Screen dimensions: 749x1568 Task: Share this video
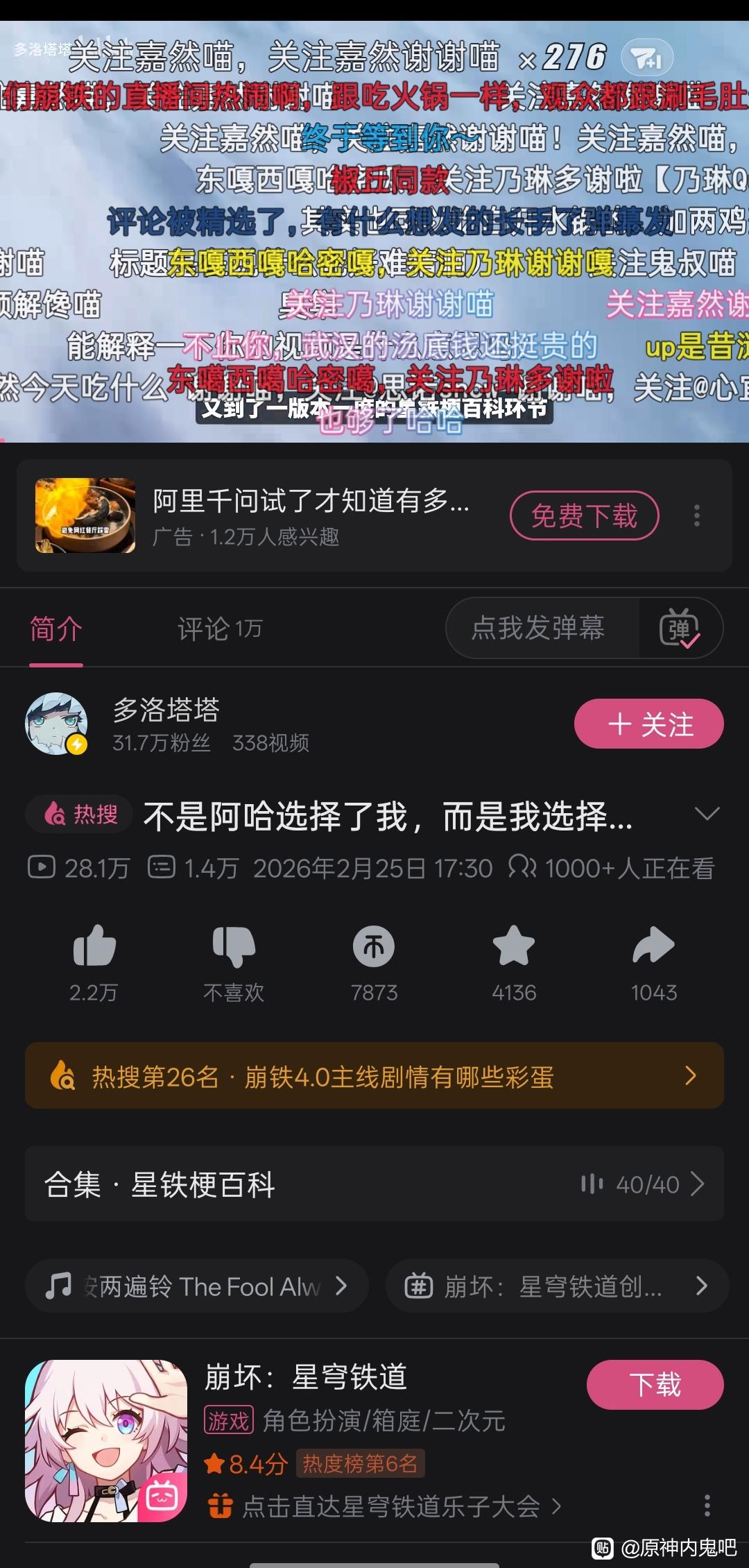(653, 946)
